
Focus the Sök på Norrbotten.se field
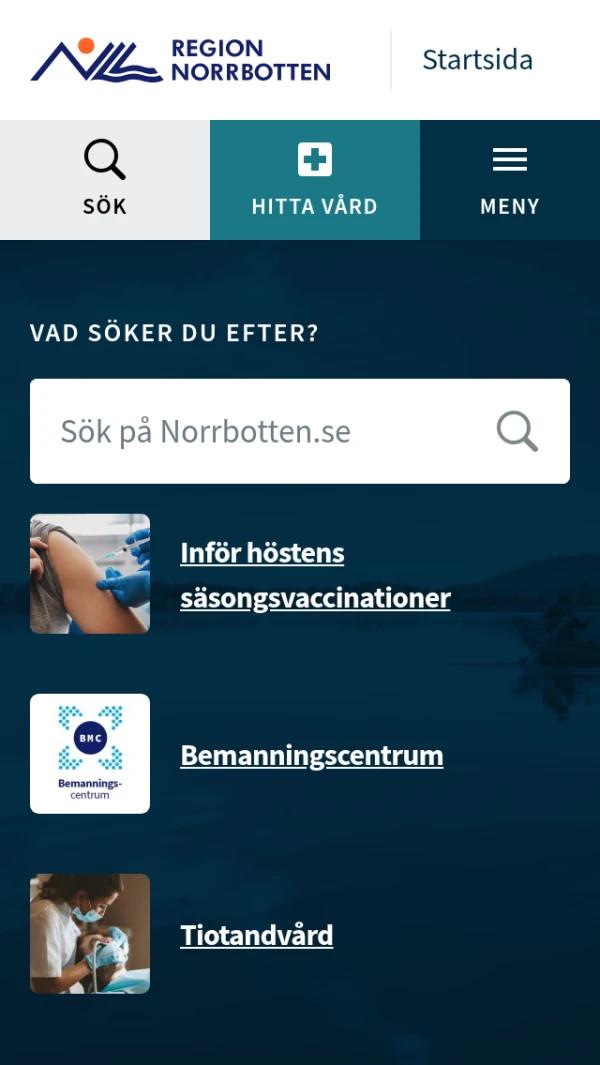tap(260, 431)
